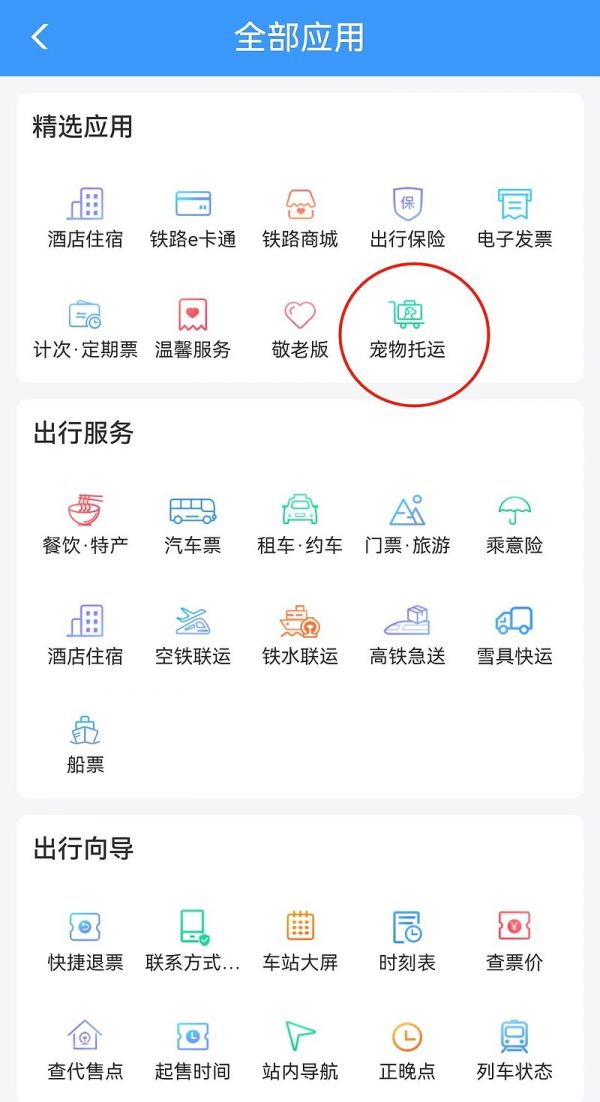This screenshot has height=1102, width=600.
Task: Select 出行保险 travel insurance
Action: tap(407, 219)
